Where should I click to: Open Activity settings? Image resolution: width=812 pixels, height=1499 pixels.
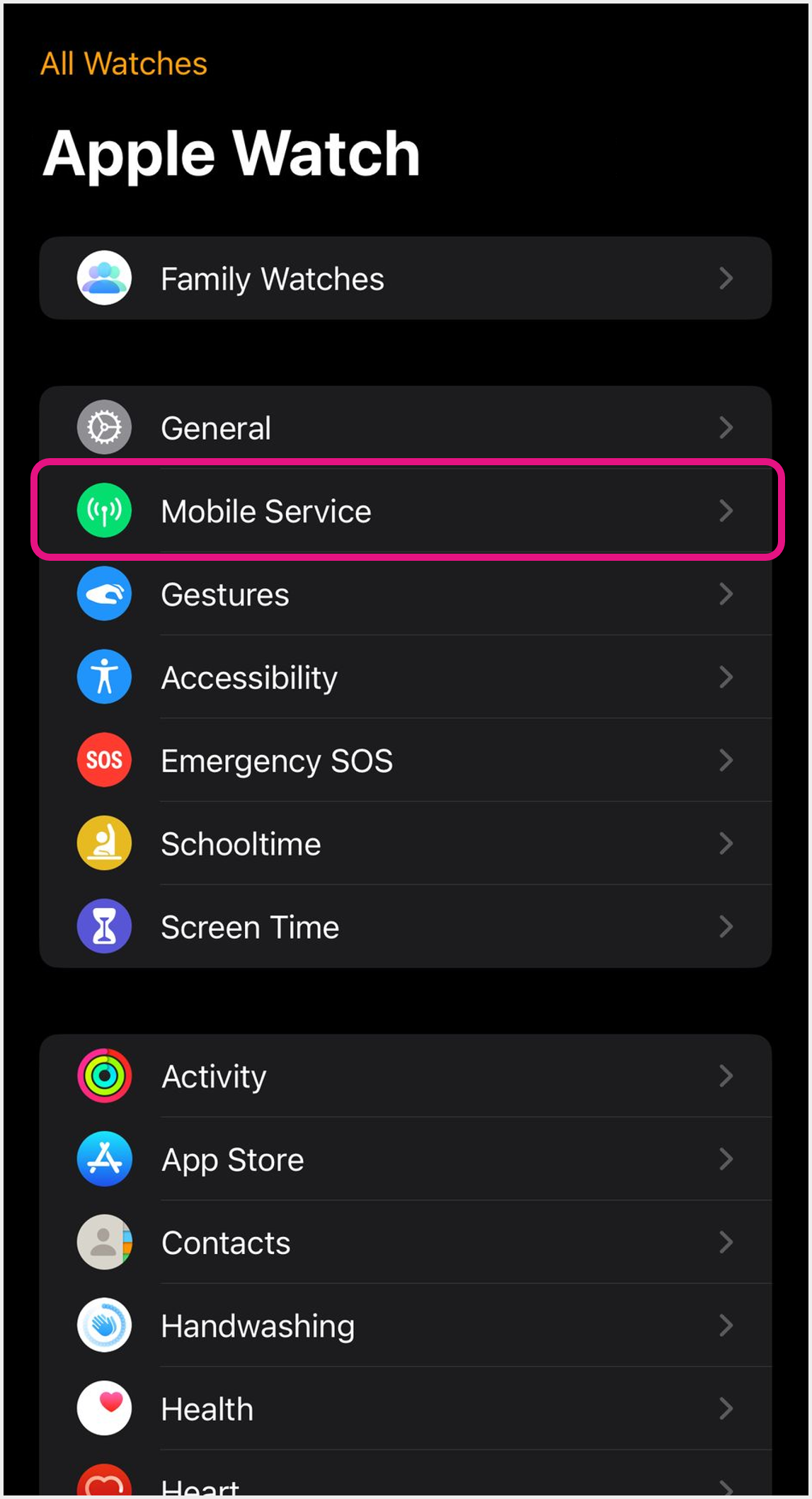point(406,1076)
